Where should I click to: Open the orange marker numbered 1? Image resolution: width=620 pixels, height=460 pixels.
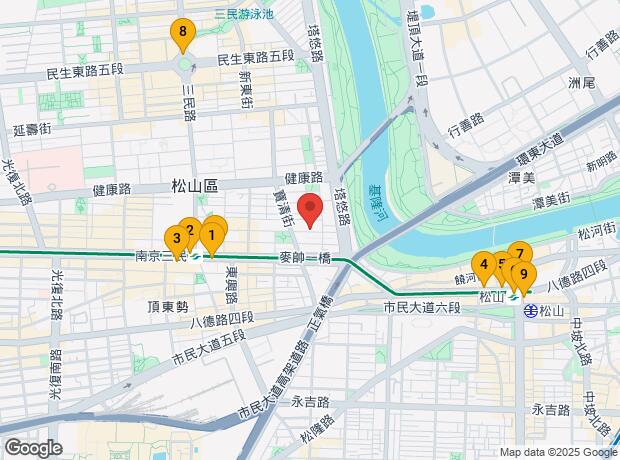point(212,238)
